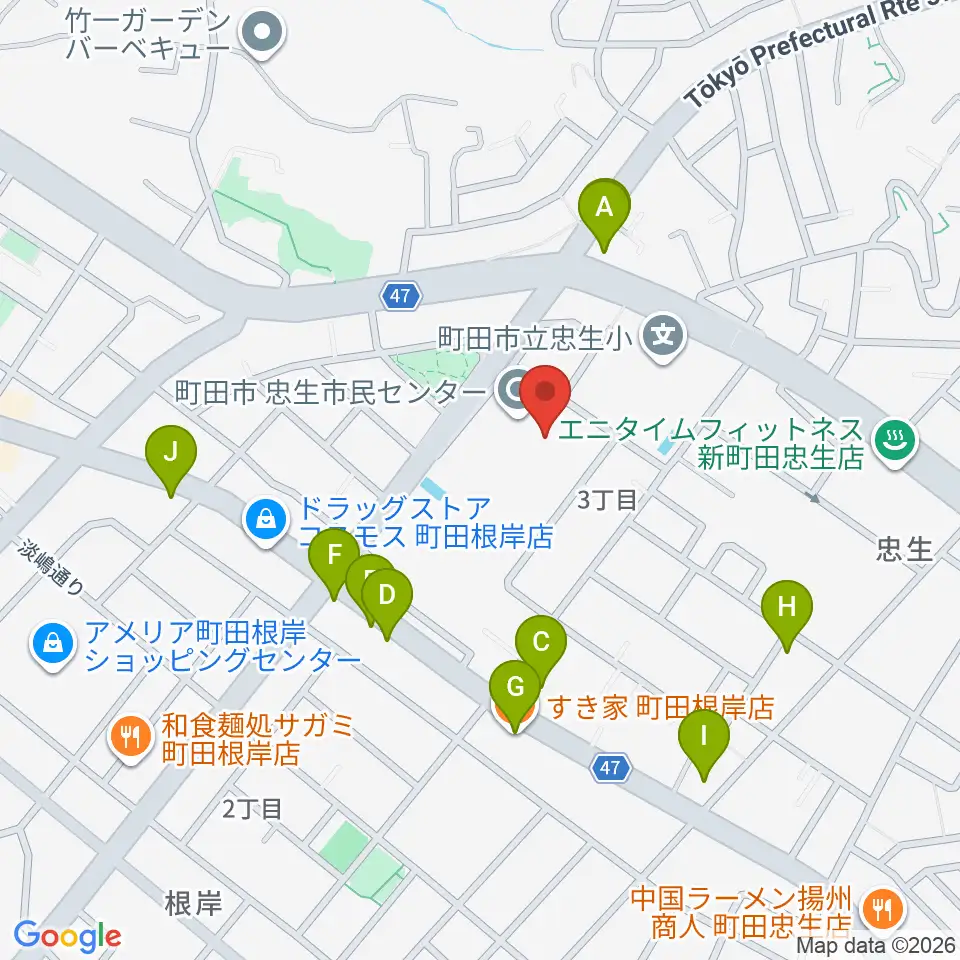The width and height of the screenshot is (960, 960).
Task: Open the Google logo link
Action: (68, 935)
